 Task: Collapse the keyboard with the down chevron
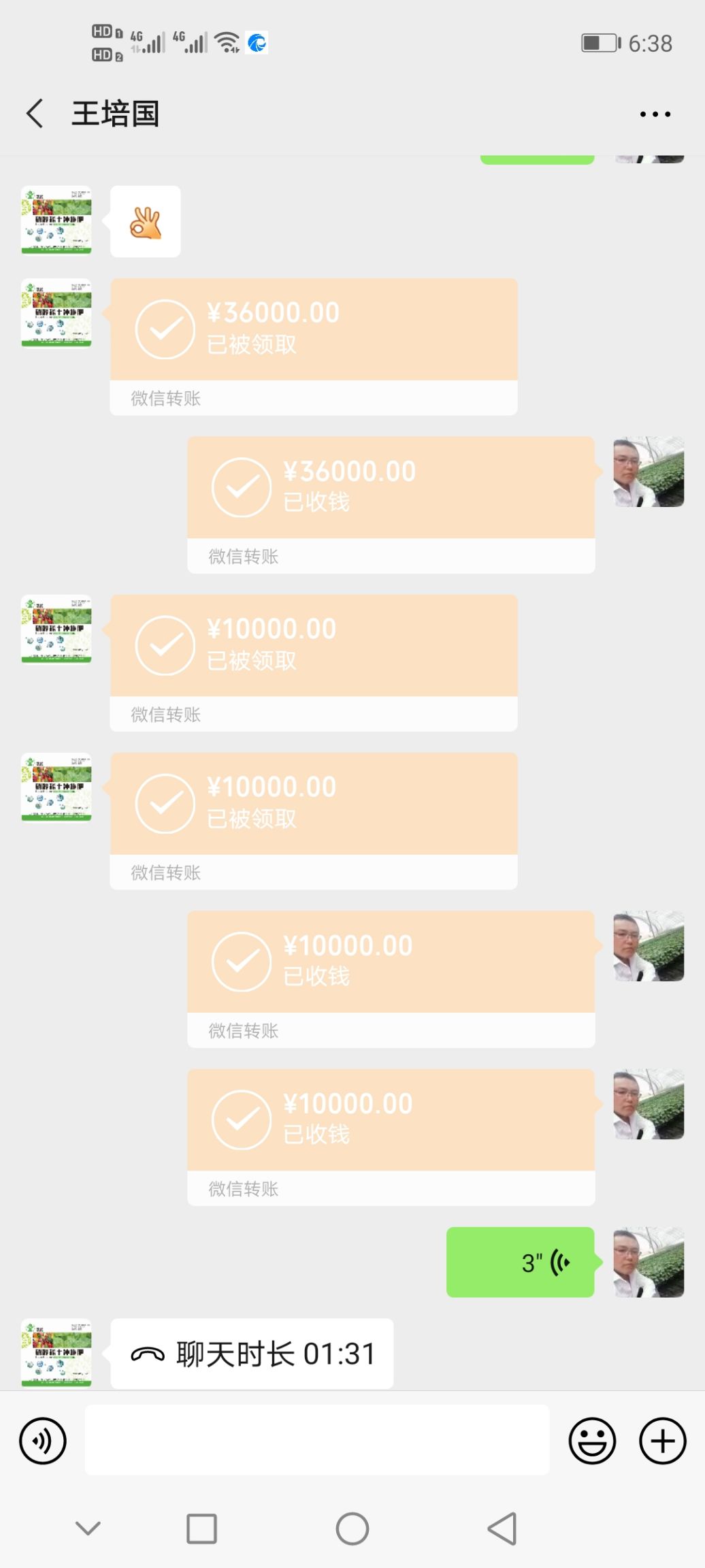(87, 1526)
